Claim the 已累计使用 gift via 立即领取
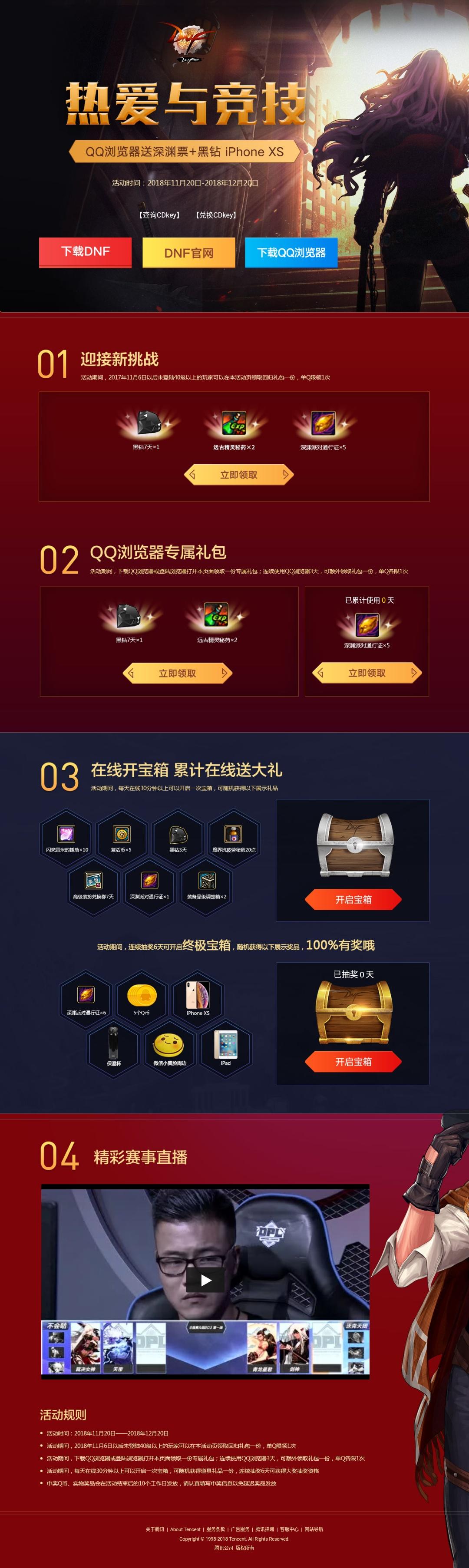The image size is (469, 1568). (367, 673)
